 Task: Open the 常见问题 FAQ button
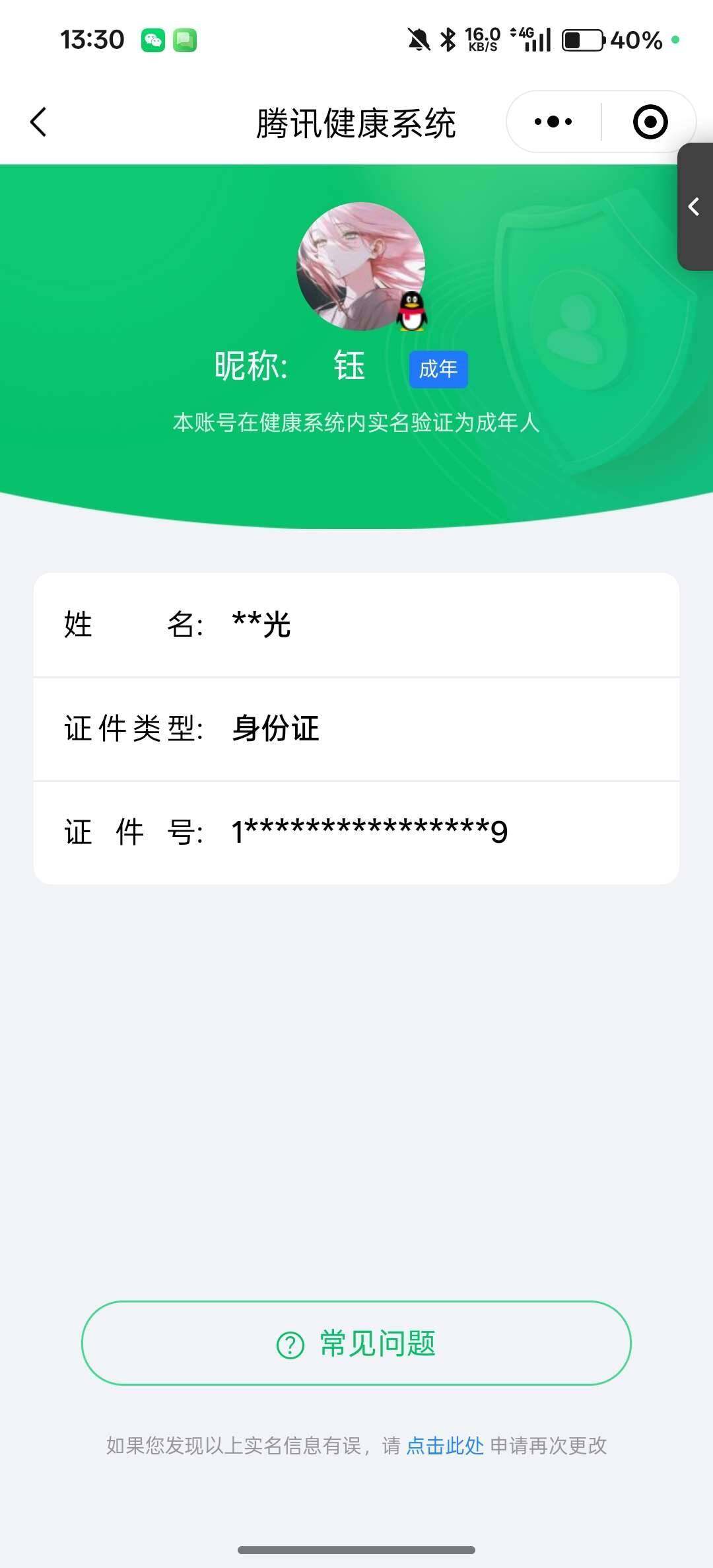(x=356, y=1344)
